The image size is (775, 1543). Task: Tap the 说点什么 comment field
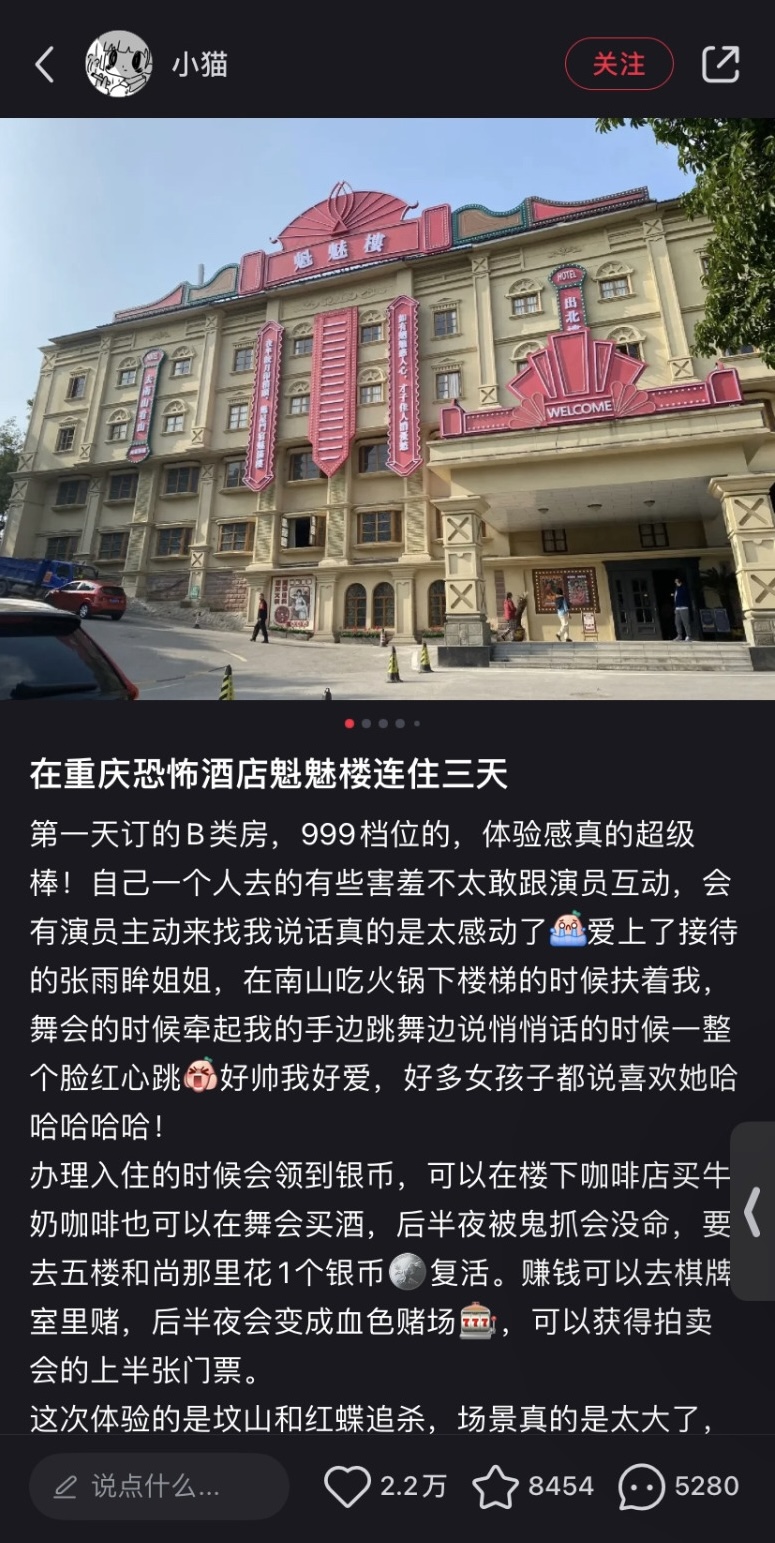click(x=159, y=1487)
